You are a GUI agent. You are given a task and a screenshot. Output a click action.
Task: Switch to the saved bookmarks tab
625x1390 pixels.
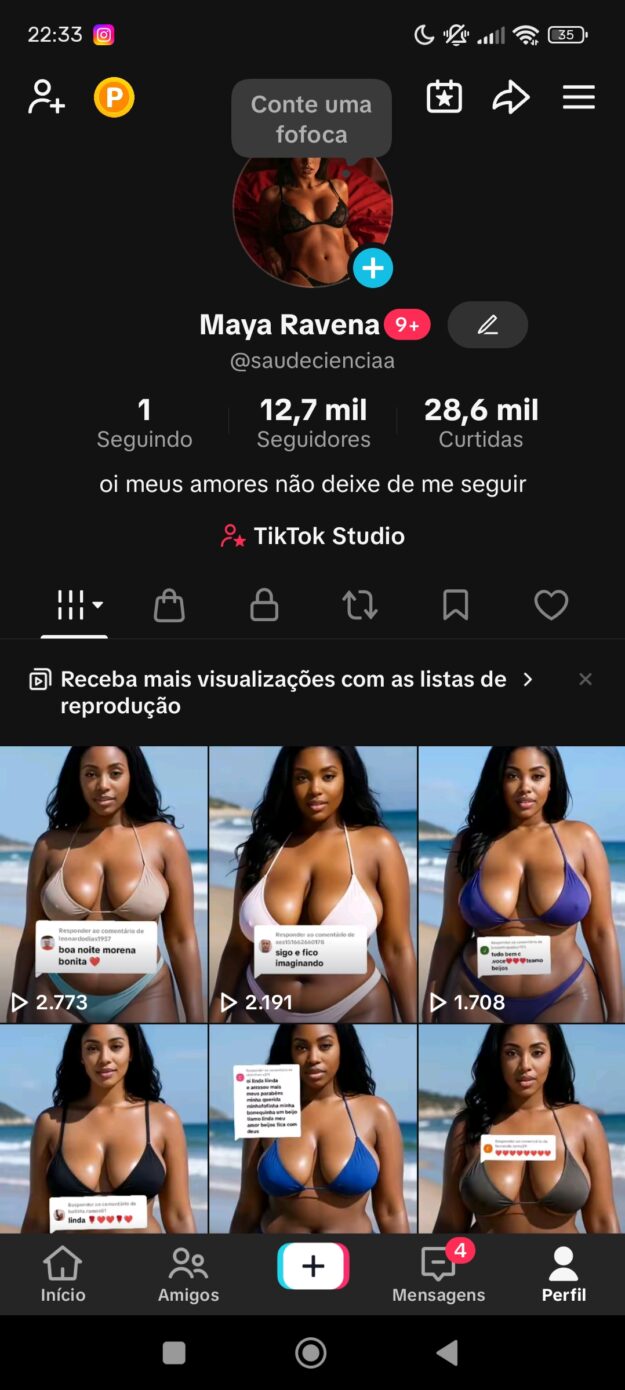(455, 605)
